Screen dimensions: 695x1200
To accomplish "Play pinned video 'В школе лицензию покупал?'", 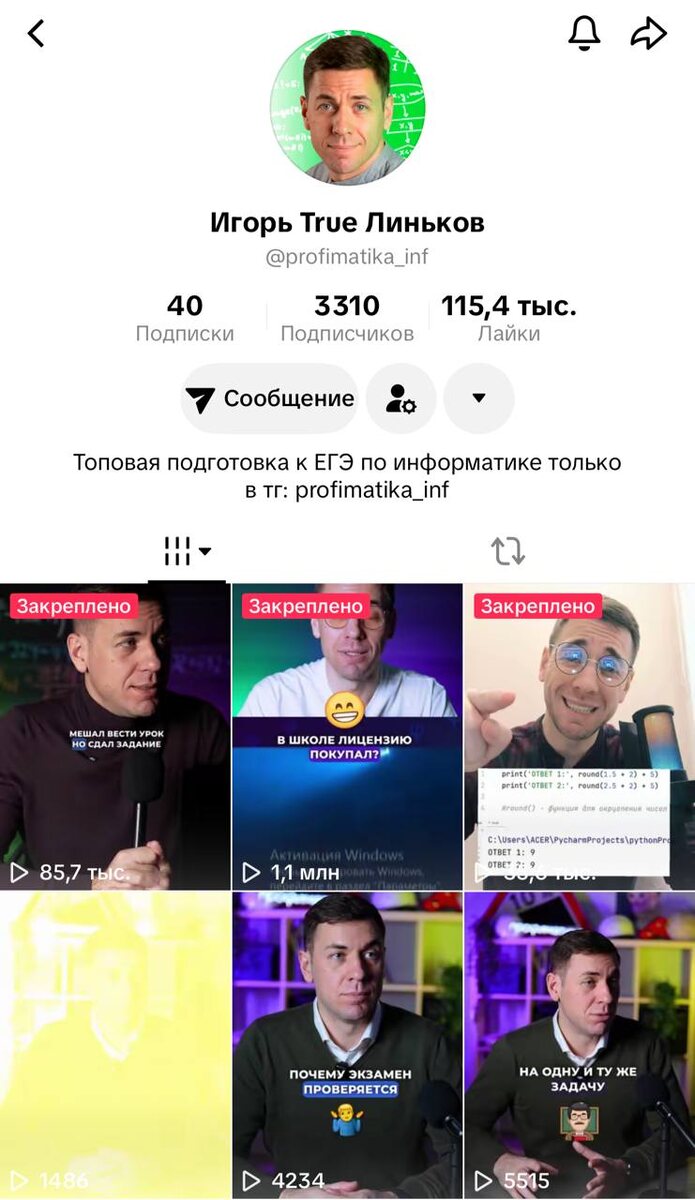I will click(x=347, y=736).
